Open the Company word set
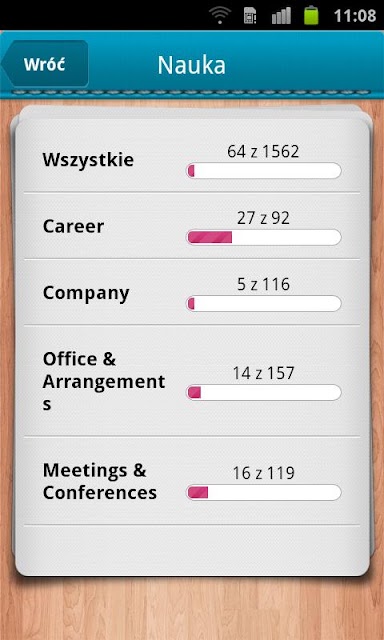The width and height of the screenshot is (384, 640). click(x=192, y=293)
